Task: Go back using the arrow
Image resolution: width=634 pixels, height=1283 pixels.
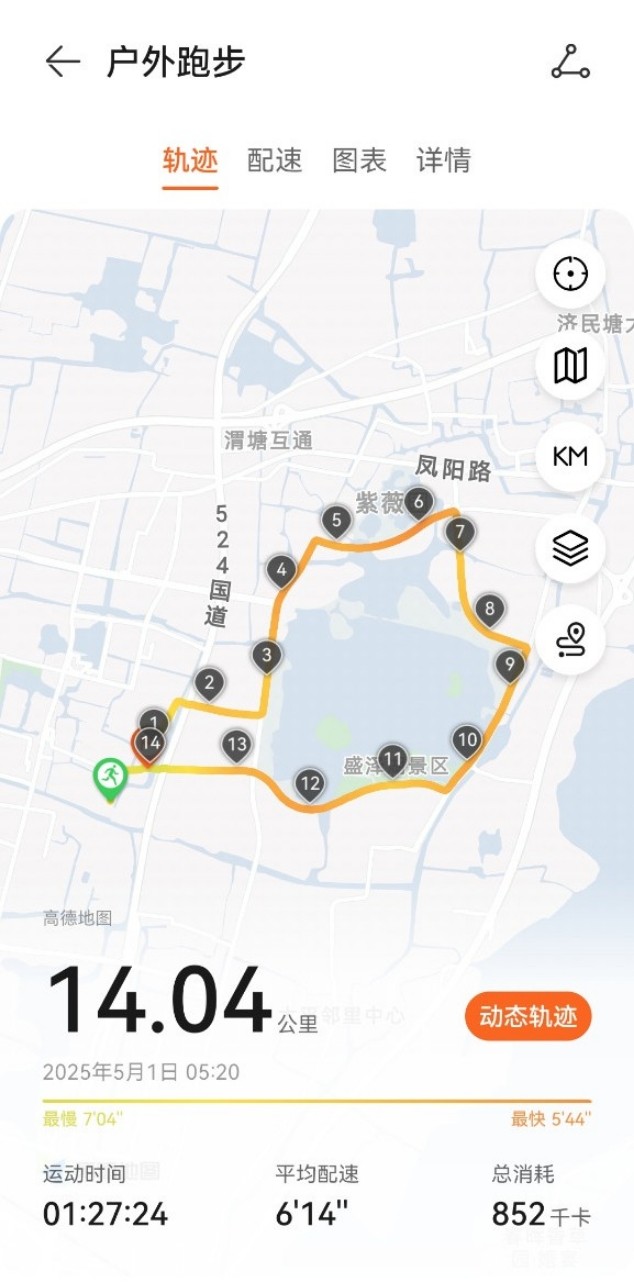Action: pos(62,62)
